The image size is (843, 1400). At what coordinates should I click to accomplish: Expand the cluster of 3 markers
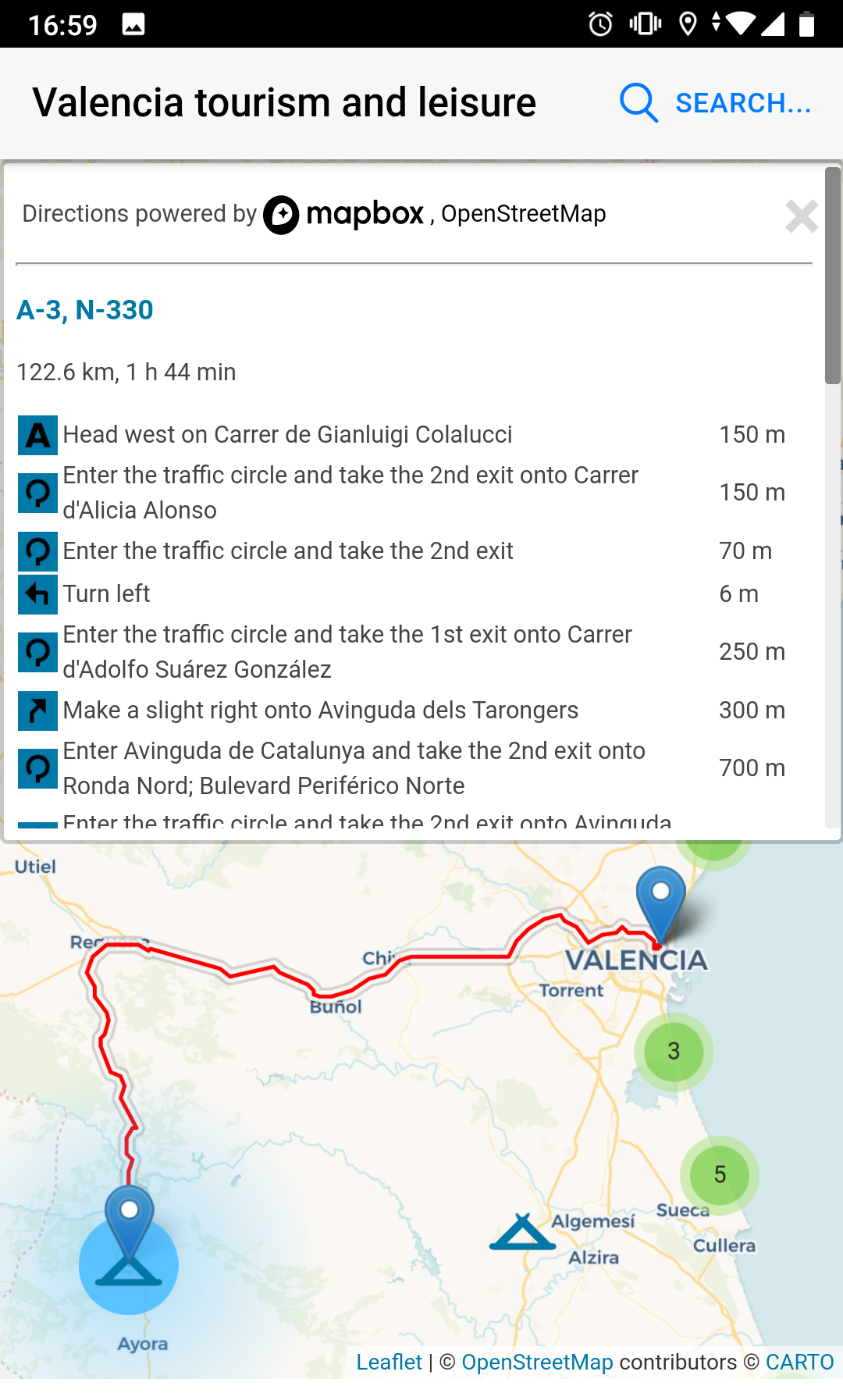tap(673, 1052)
